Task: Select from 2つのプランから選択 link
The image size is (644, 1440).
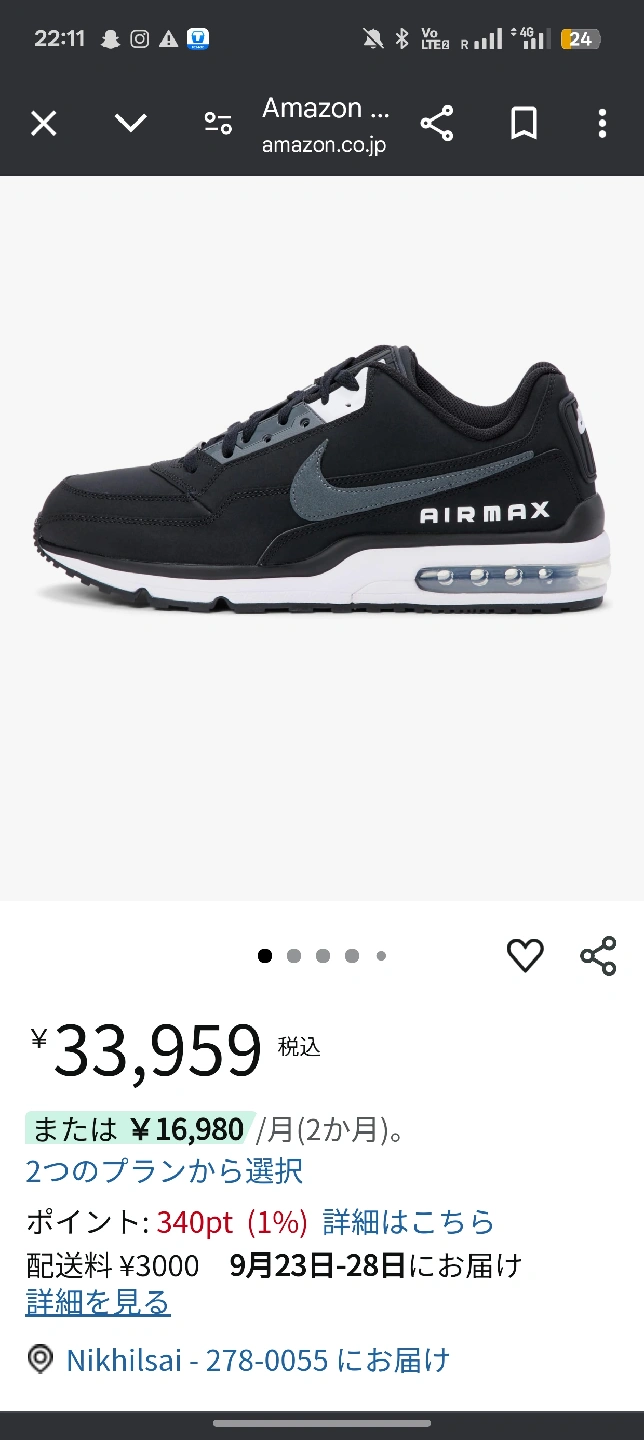Action: (x=164, y=1171)
